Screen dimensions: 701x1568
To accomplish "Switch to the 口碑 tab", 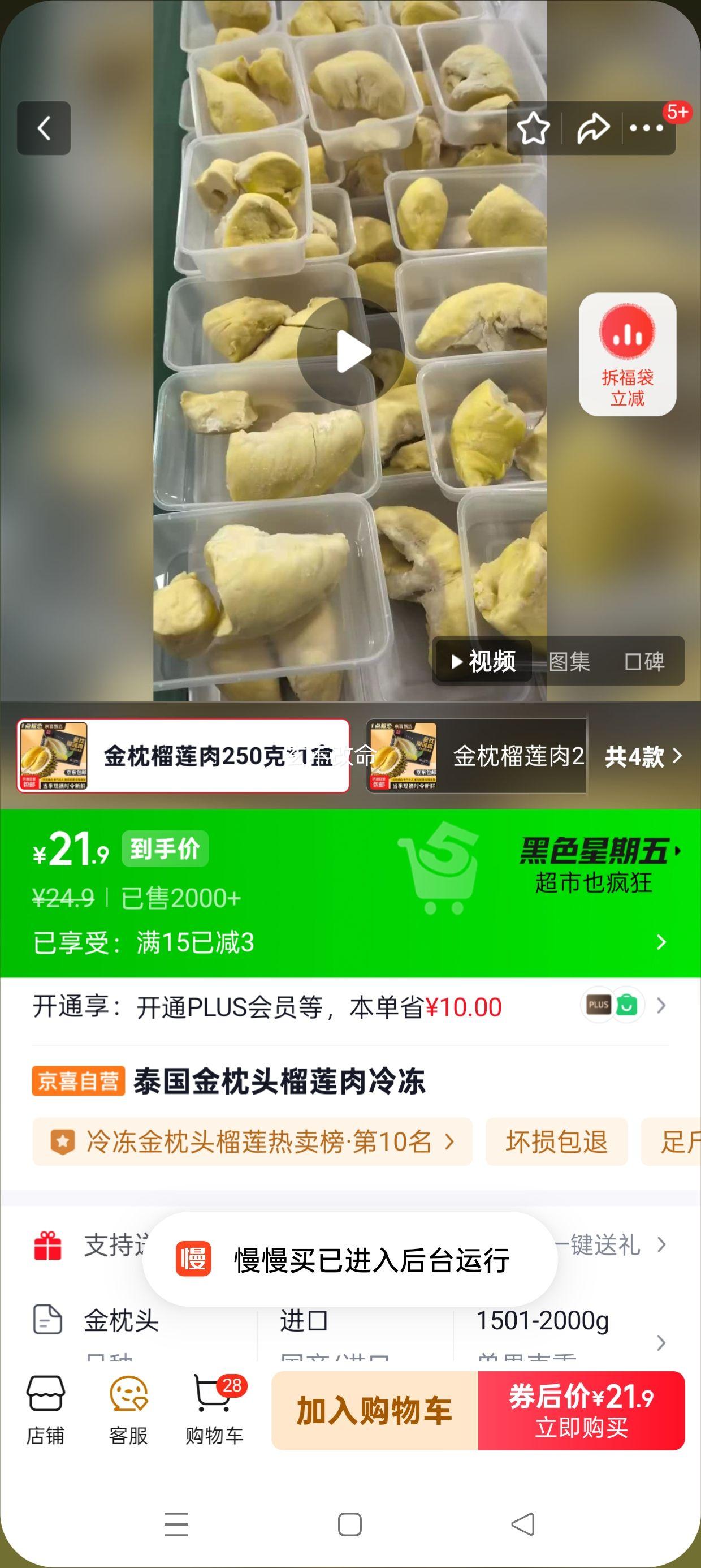I will pos(644,662).
